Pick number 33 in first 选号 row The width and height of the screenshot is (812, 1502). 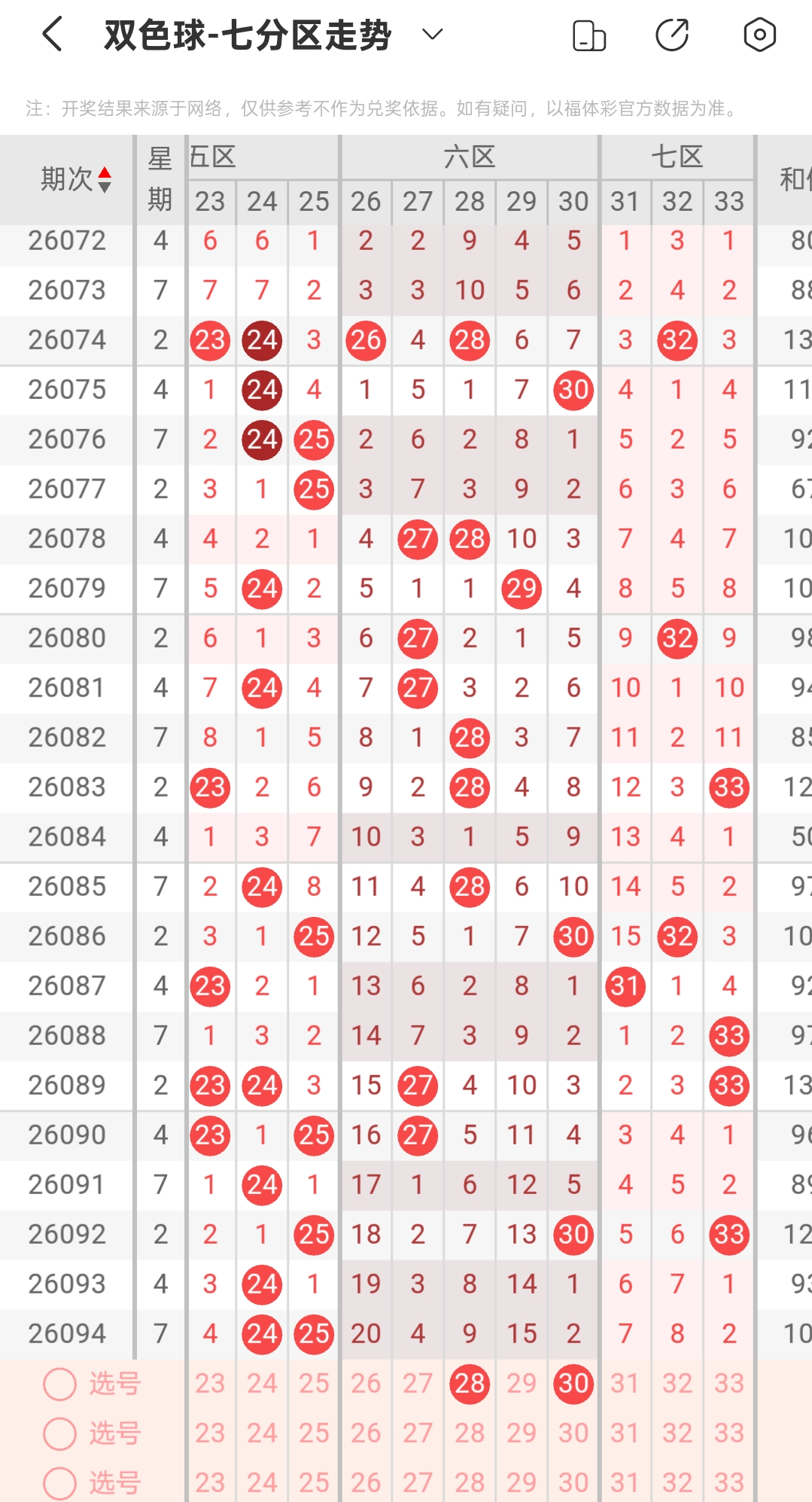(x=729, y=1384)
